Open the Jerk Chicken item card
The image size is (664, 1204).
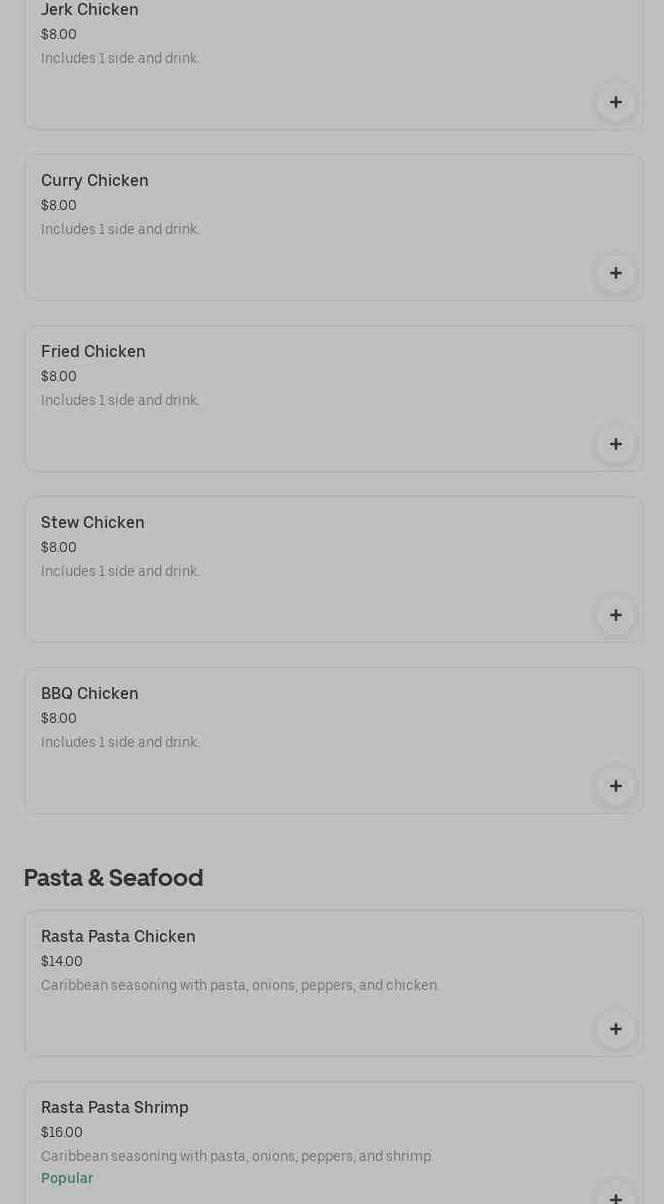(x=300, y=50)
